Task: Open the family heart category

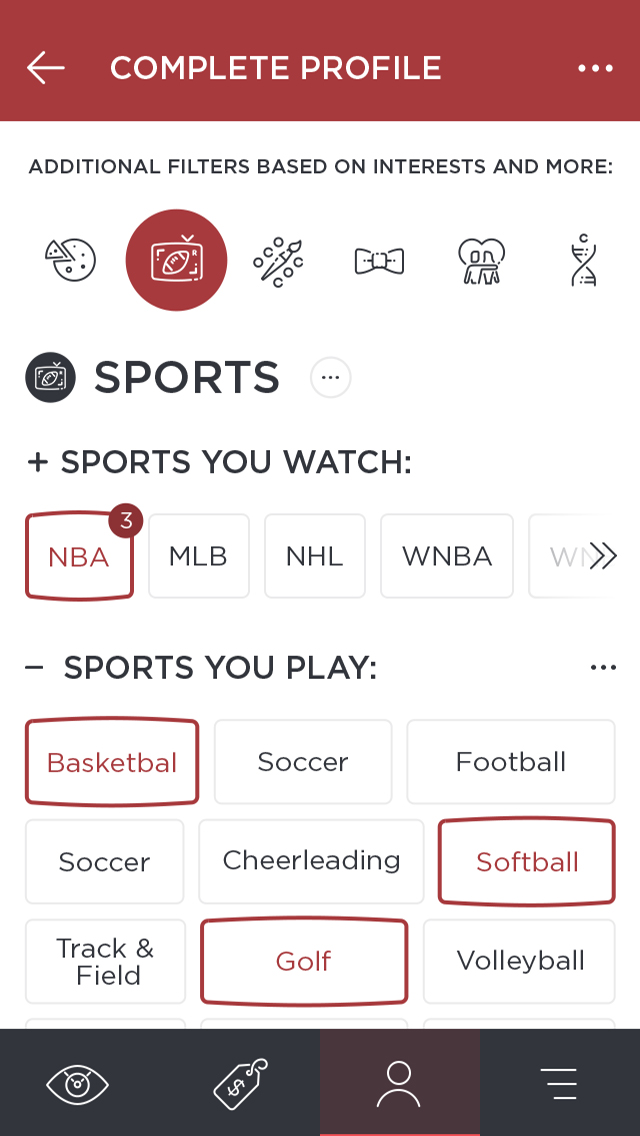Action: (481, 261)
